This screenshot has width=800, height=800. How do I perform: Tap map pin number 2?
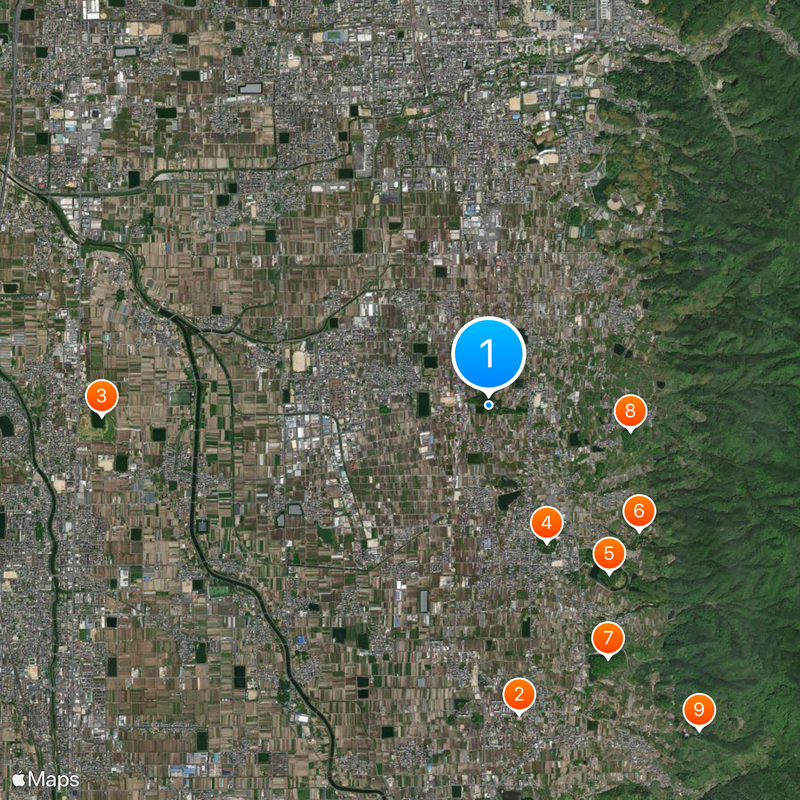coord(518,694)
